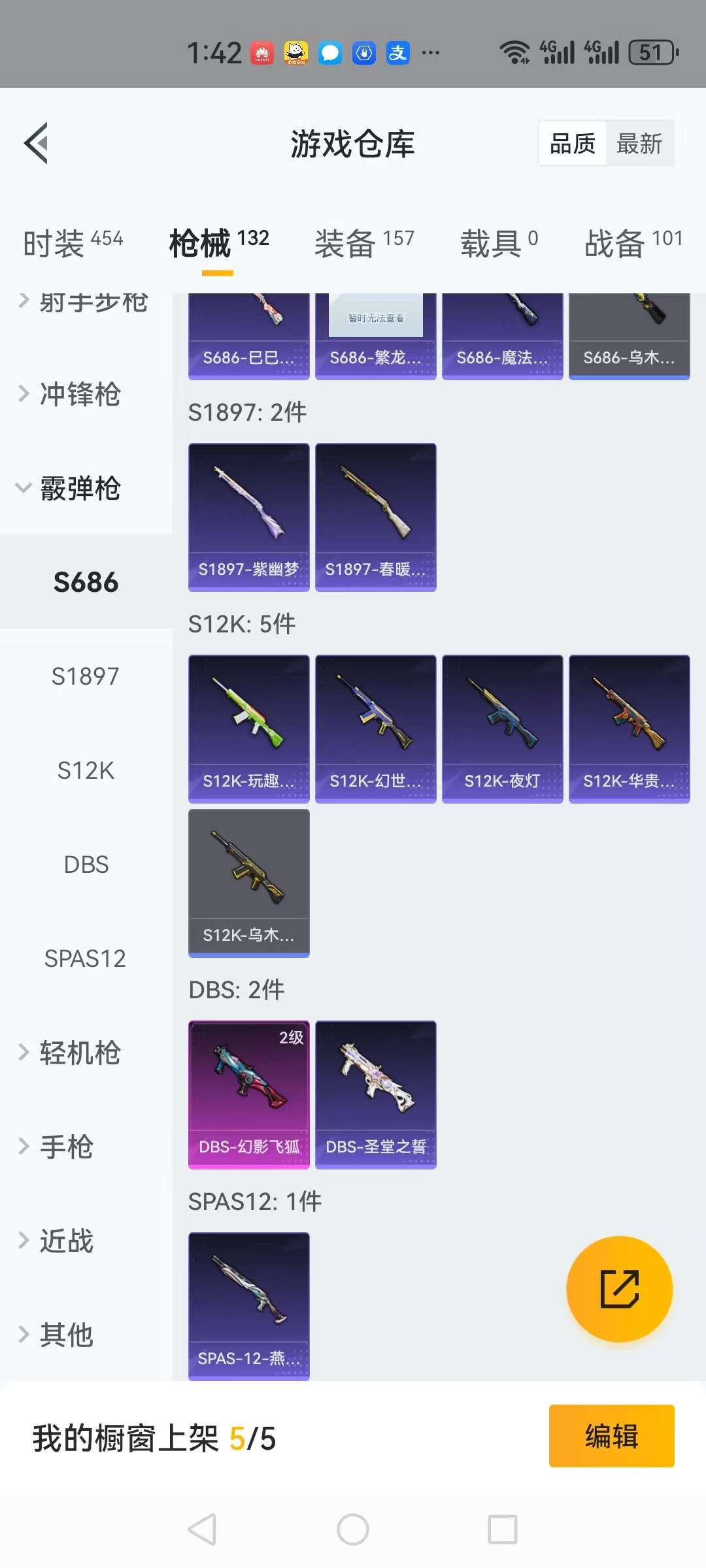Select DBS in the sidebar

[x=86, y=864]
